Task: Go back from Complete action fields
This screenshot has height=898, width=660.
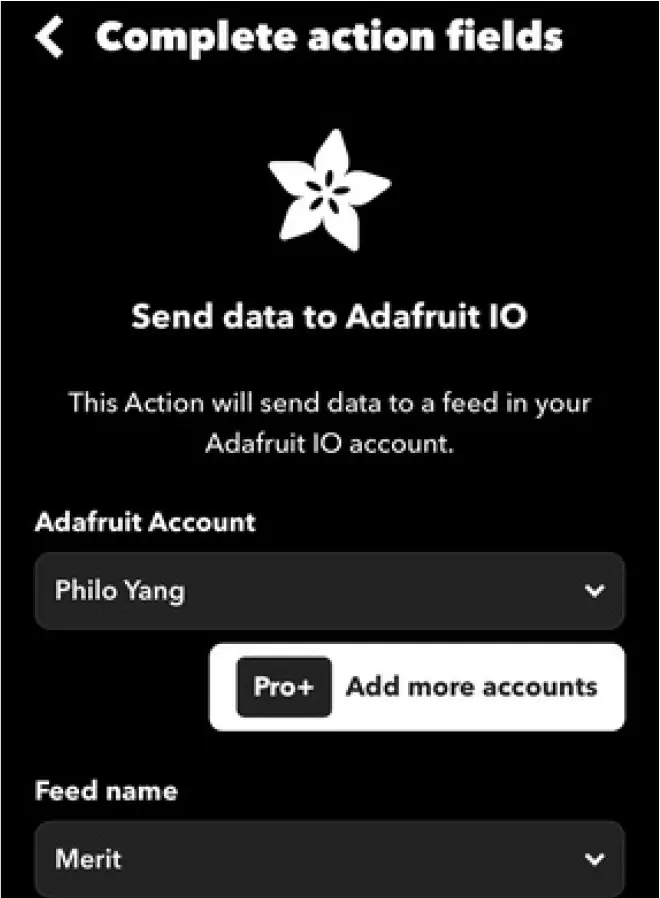Action: point(48,37)
